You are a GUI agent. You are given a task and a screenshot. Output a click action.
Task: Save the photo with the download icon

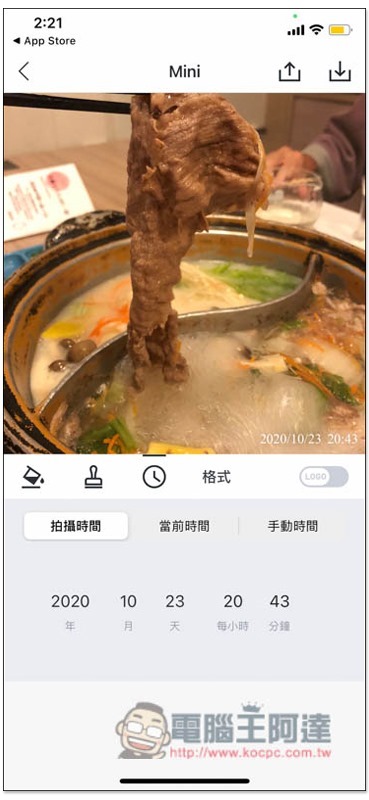coord(340,71)
